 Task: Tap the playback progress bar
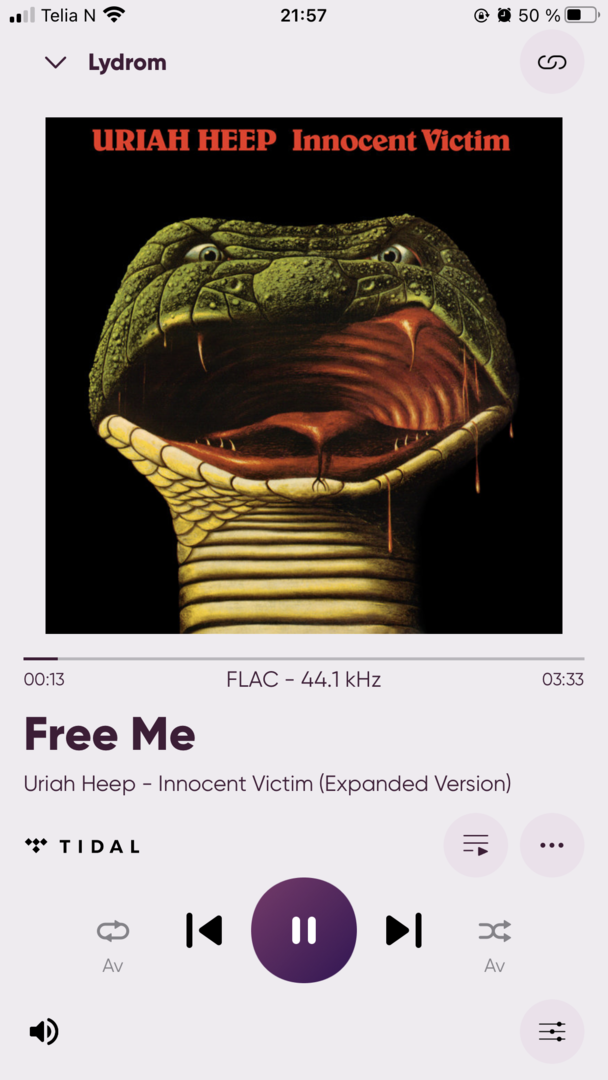click(304, 659)
